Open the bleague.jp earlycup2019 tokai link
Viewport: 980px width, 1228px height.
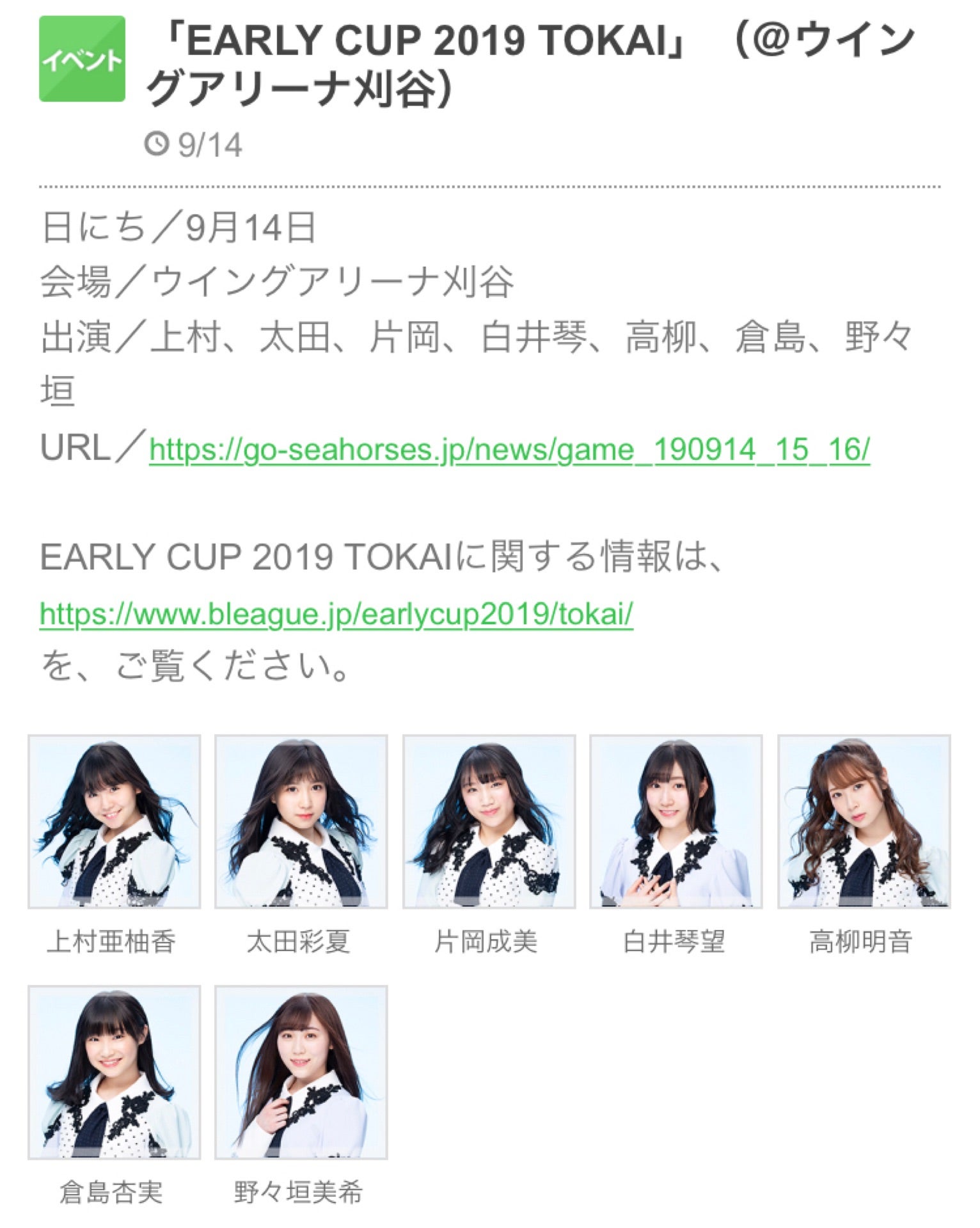[x=336, y=613]
